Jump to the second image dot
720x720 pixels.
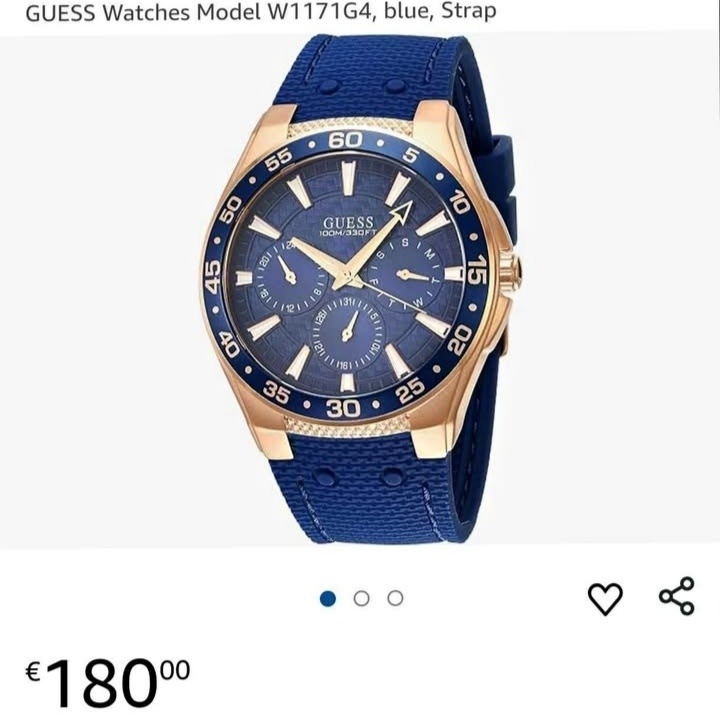[x=362, y=598]
